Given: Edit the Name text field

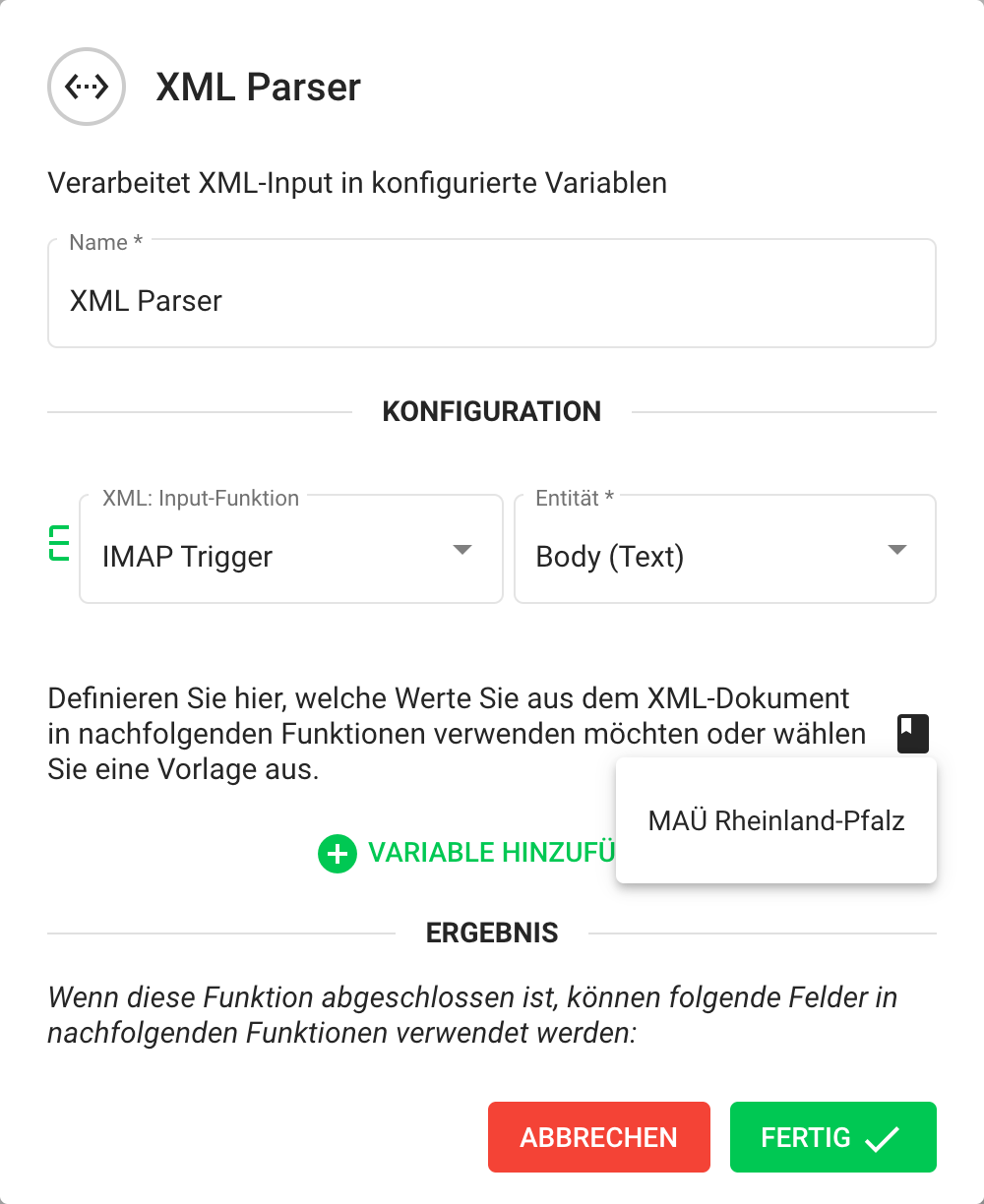Looking at the screenshot, I should [490, 300].
